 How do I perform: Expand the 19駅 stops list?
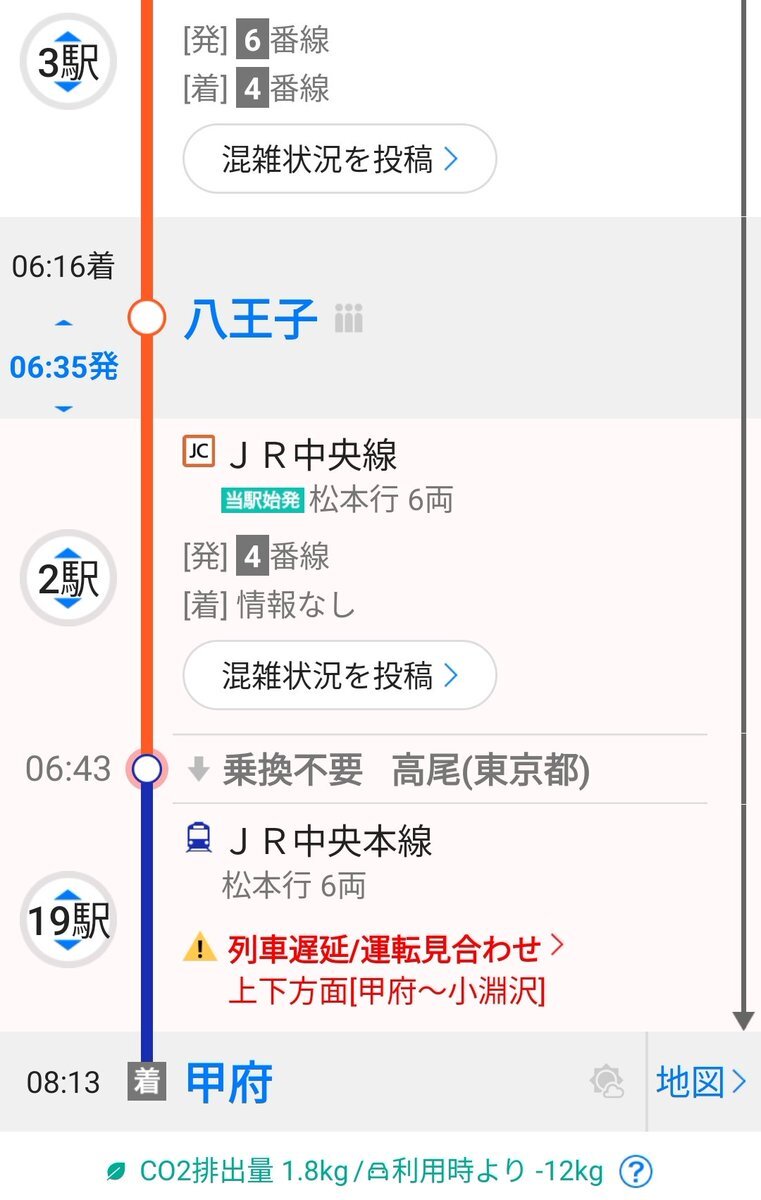(68, 920)
